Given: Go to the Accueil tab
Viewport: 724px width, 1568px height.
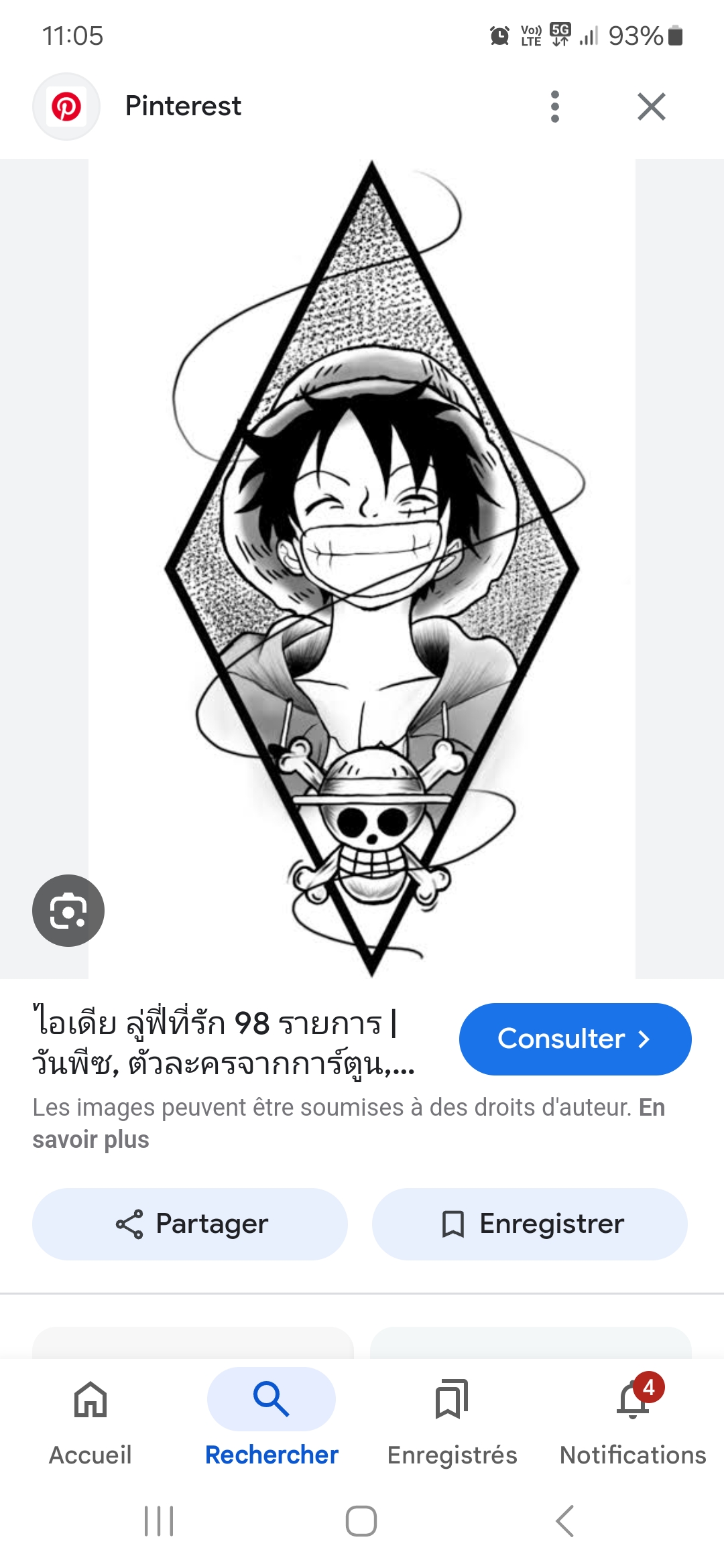Looking at the screenshot, I should [90, 1419].
